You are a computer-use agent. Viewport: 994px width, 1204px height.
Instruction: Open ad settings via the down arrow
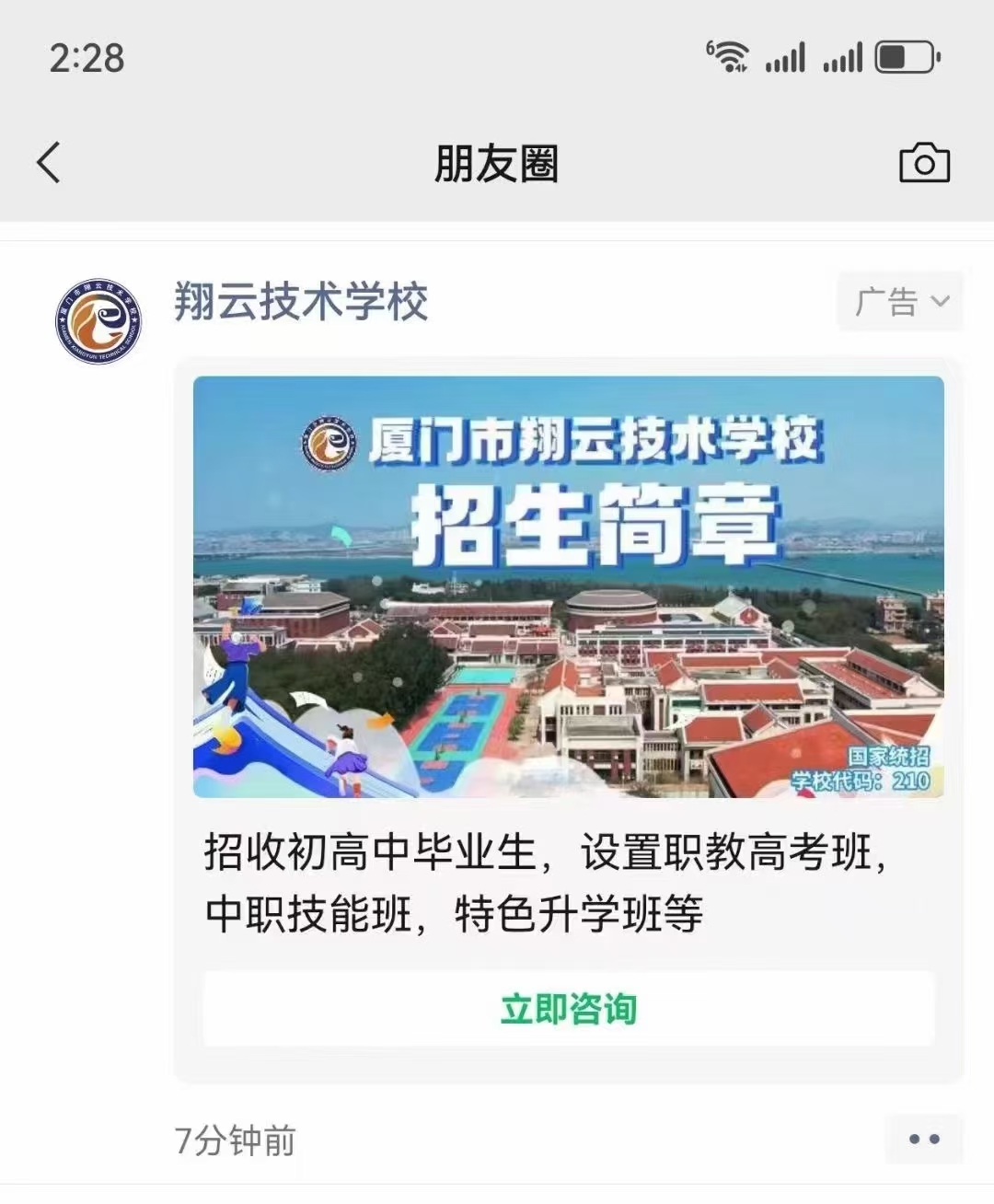[x=942, y=301]
